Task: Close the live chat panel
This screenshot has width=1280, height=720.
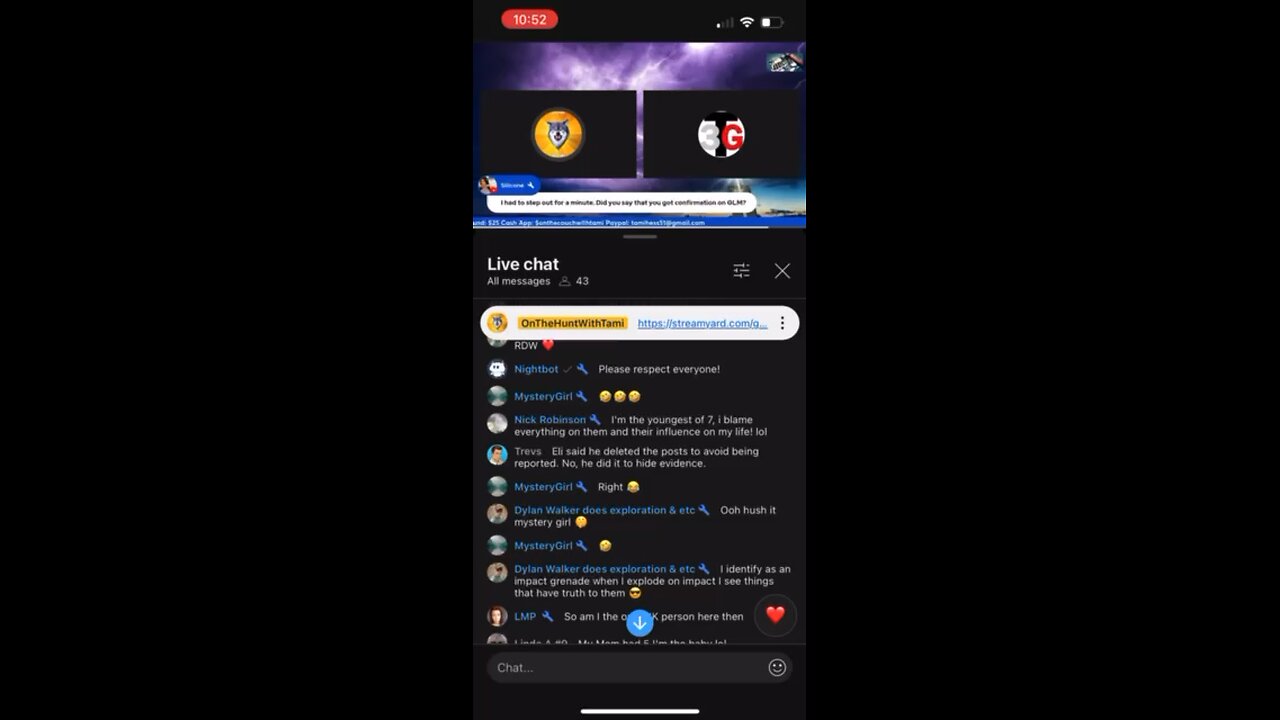Action: 782,271
